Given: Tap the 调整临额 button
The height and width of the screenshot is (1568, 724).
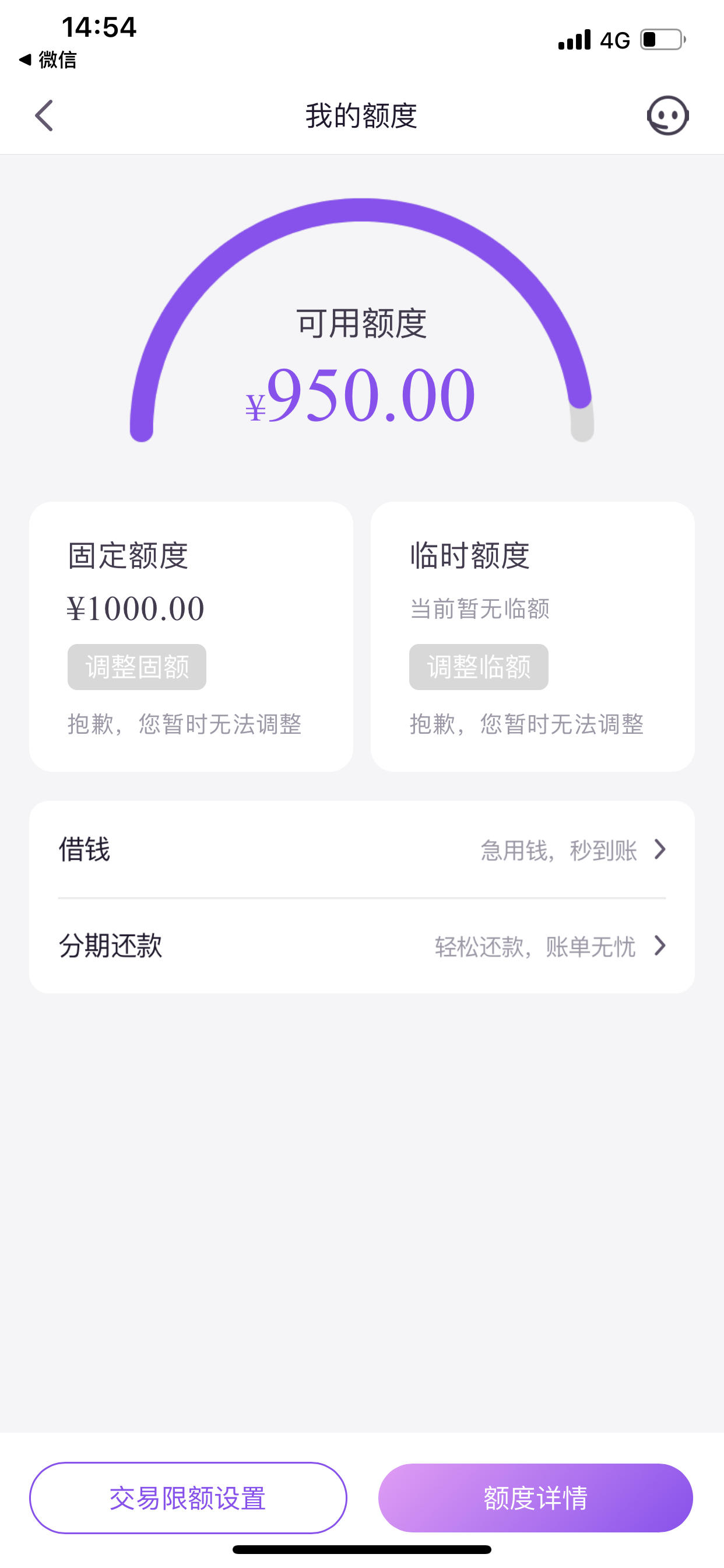Looking at the screenshot, I should click(479, 667).
